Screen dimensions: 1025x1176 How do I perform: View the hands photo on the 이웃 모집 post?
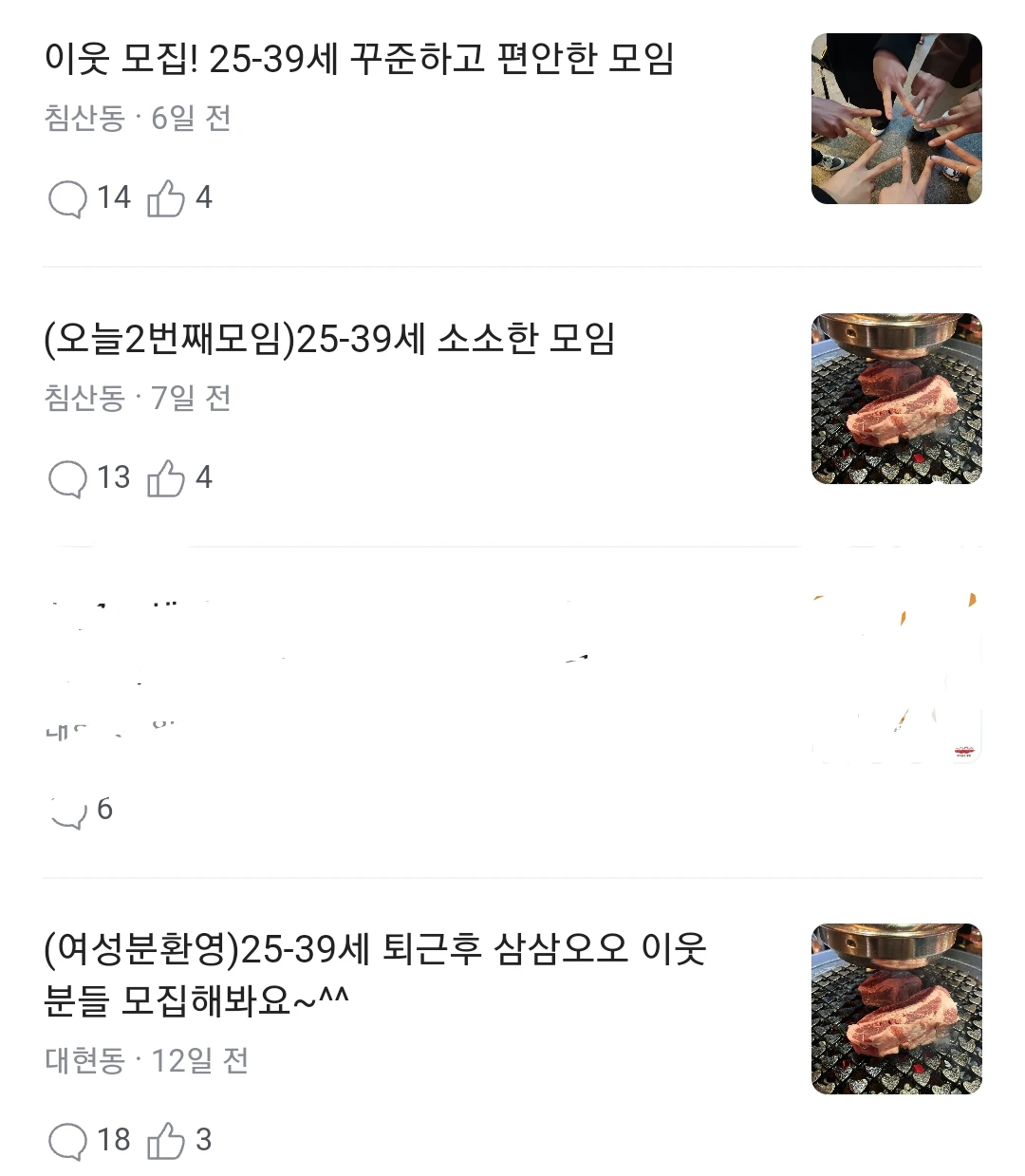coord(896,119)
